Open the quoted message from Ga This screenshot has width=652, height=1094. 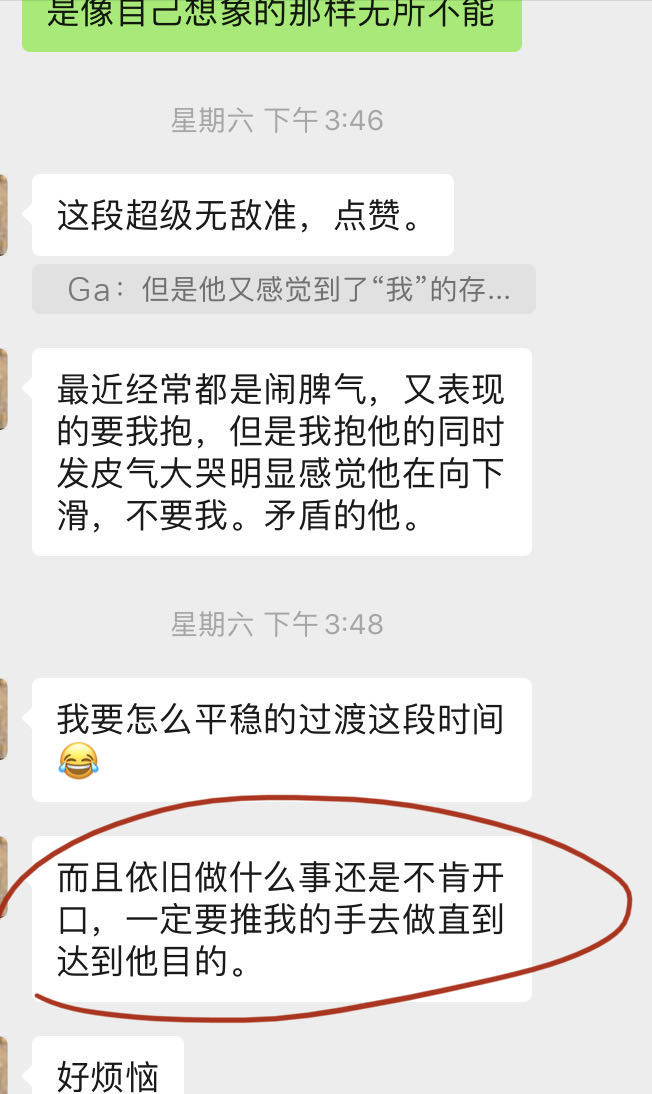tap(284, 290)
